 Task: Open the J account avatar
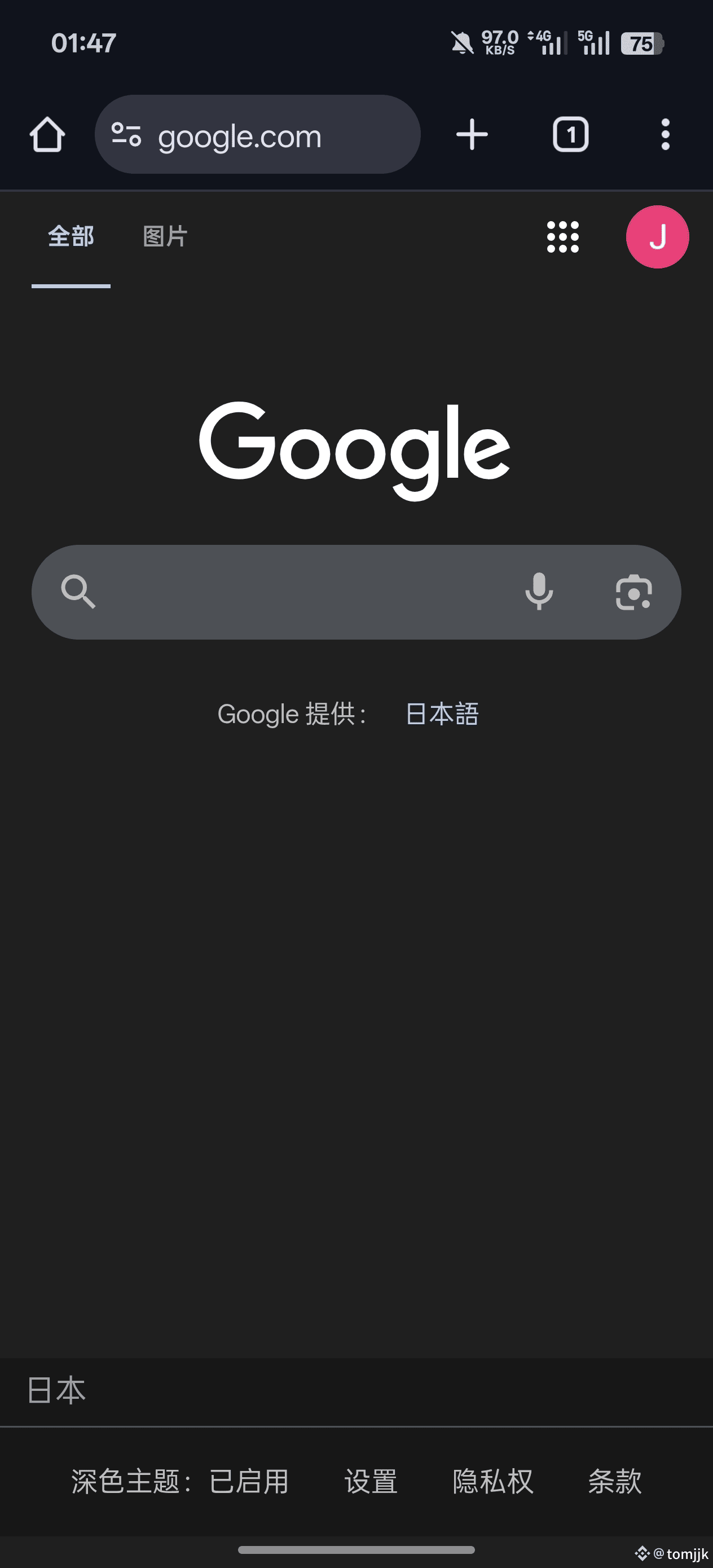pos(657,237)
